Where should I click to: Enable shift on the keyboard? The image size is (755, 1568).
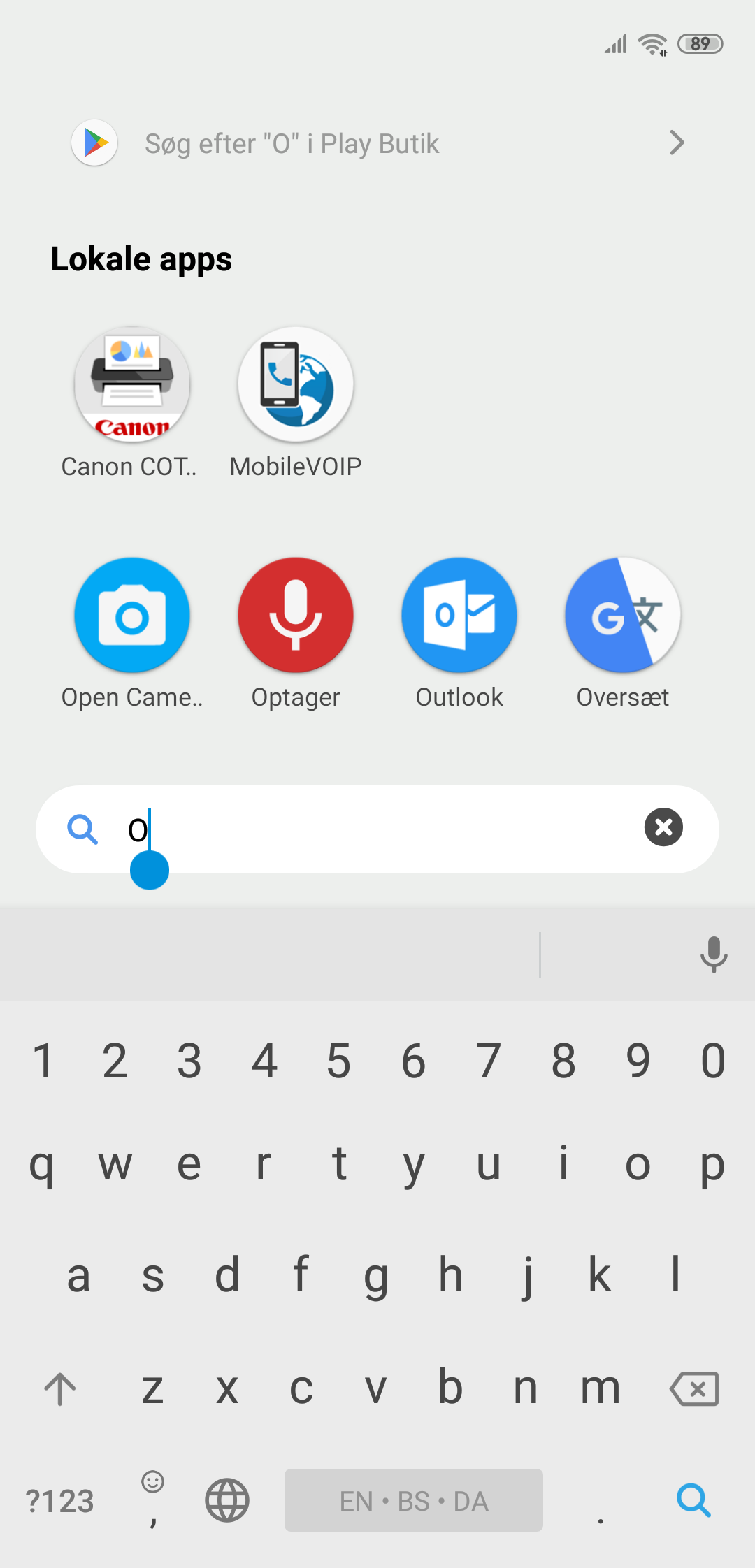tap(60, 1388)
